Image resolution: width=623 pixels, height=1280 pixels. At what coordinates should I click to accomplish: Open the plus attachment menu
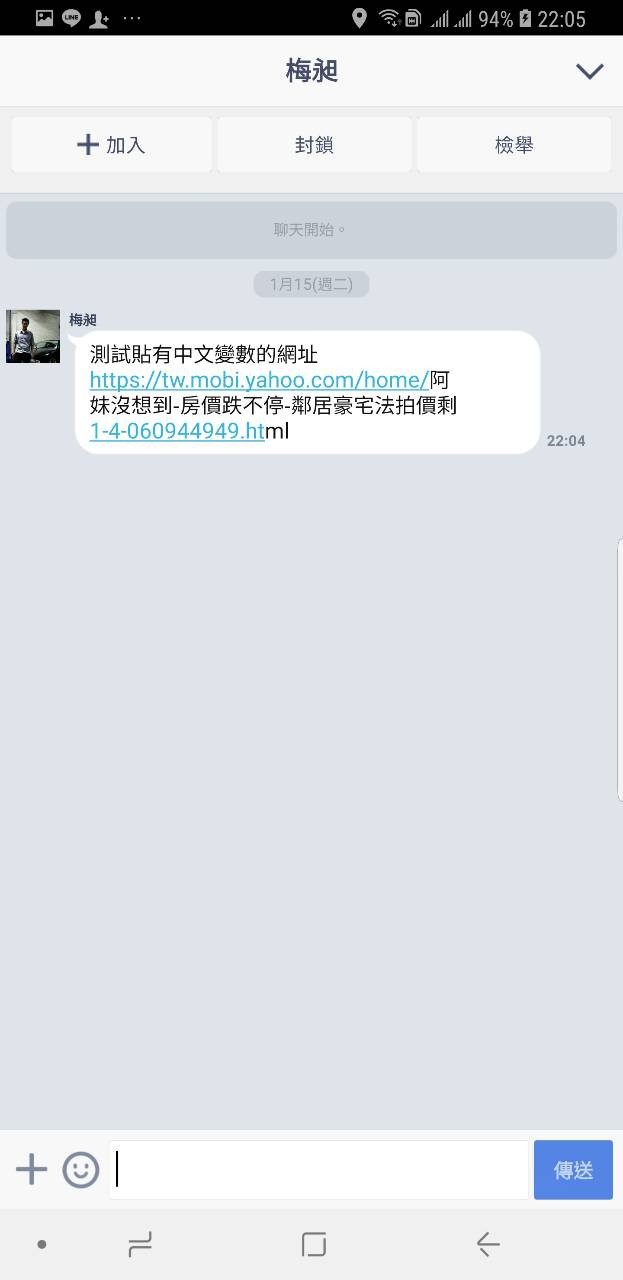(31, 1169)
